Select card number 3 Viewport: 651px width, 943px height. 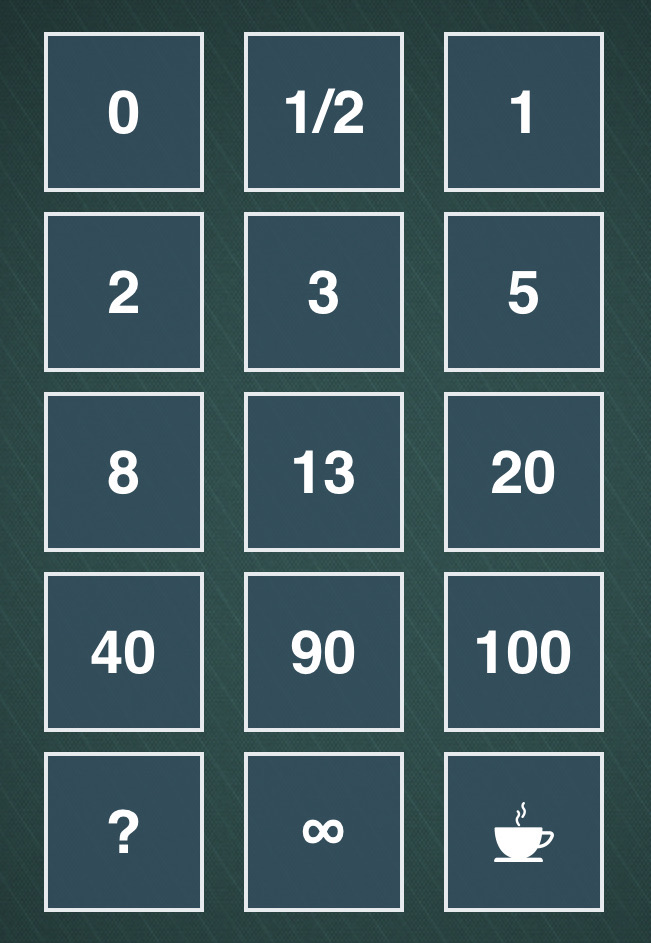(x=324, y=292)
